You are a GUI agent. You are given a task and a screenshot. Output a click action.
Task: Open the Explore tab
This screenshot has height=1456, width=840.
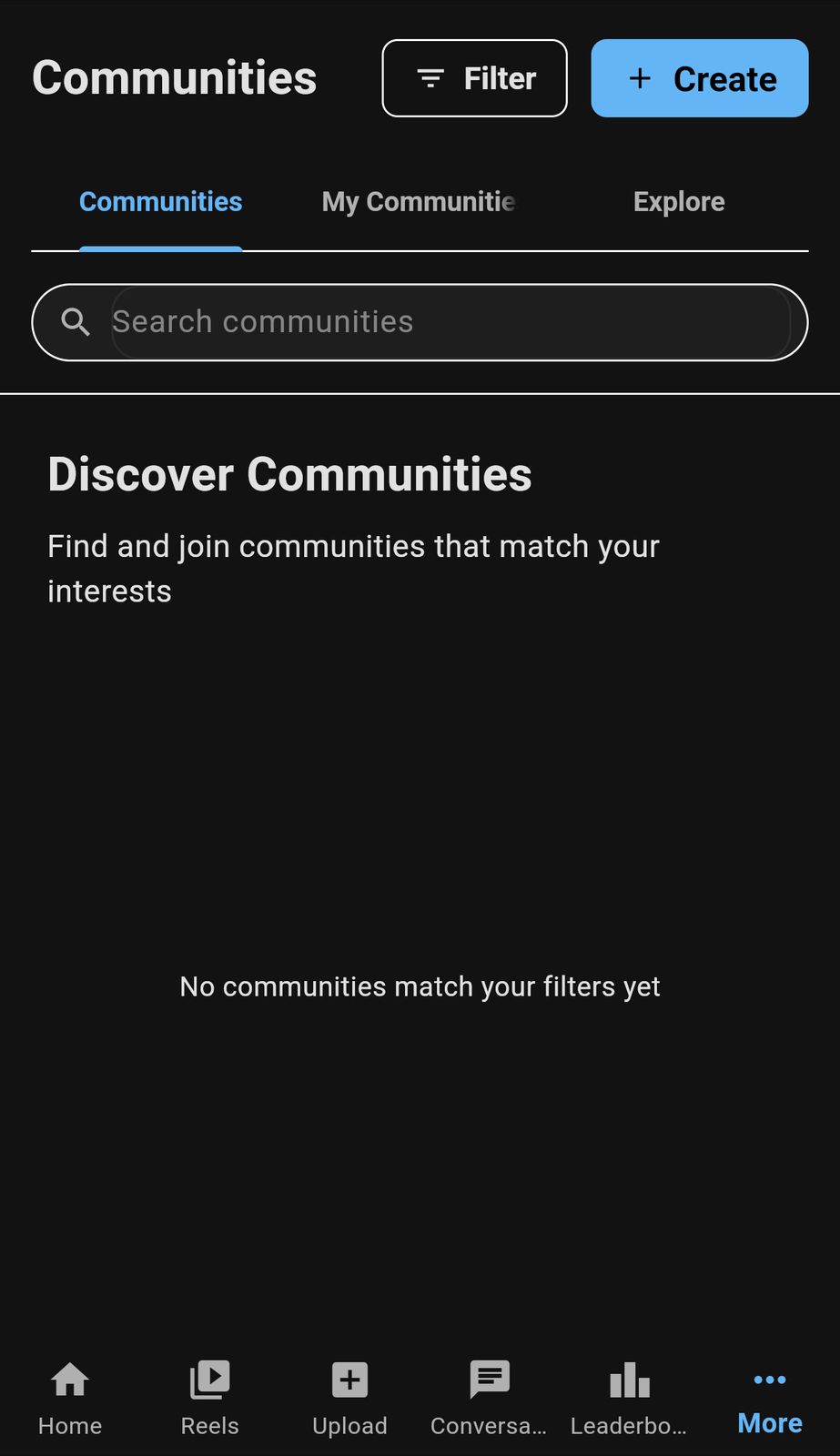click(x=678, y=201)
